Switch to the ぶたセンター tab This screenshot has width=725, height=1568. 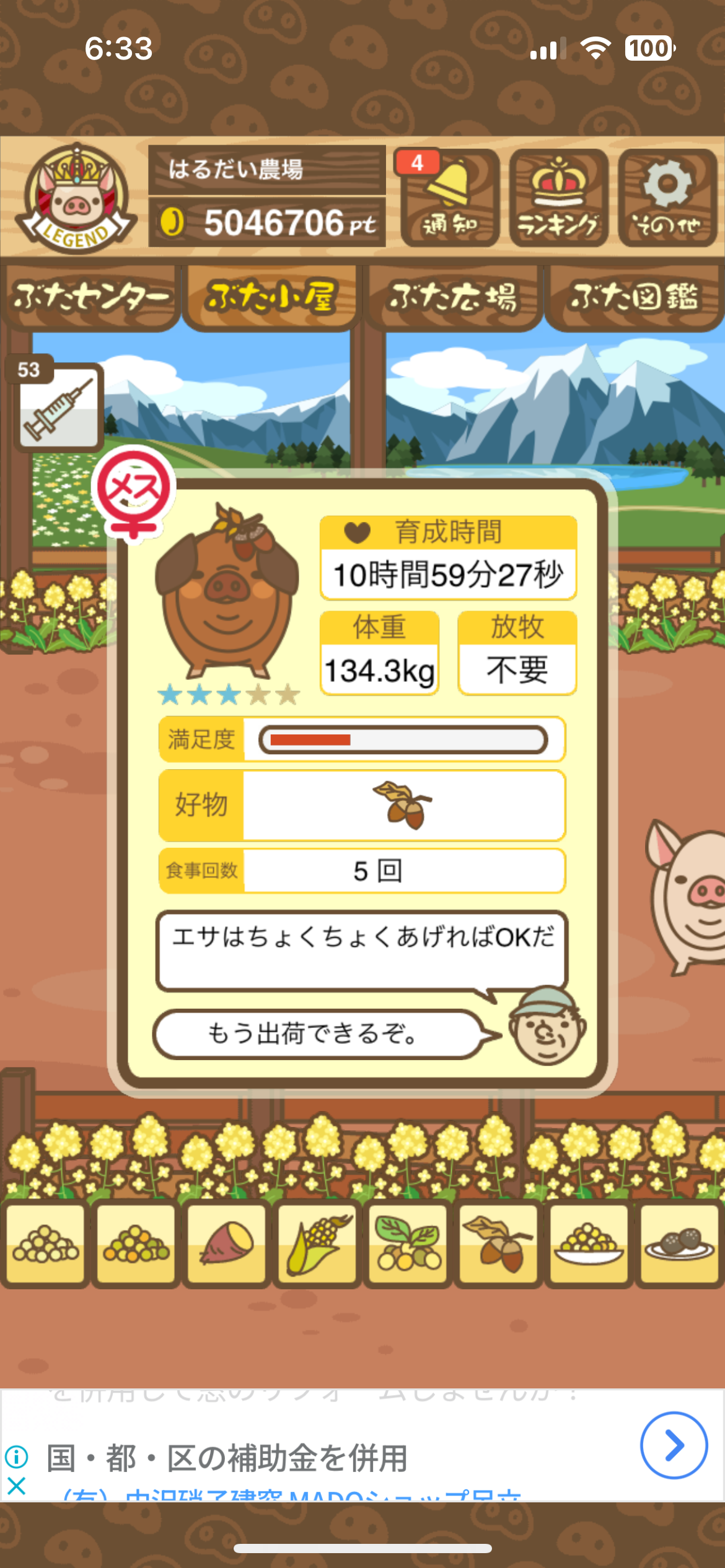coord(90,297)
